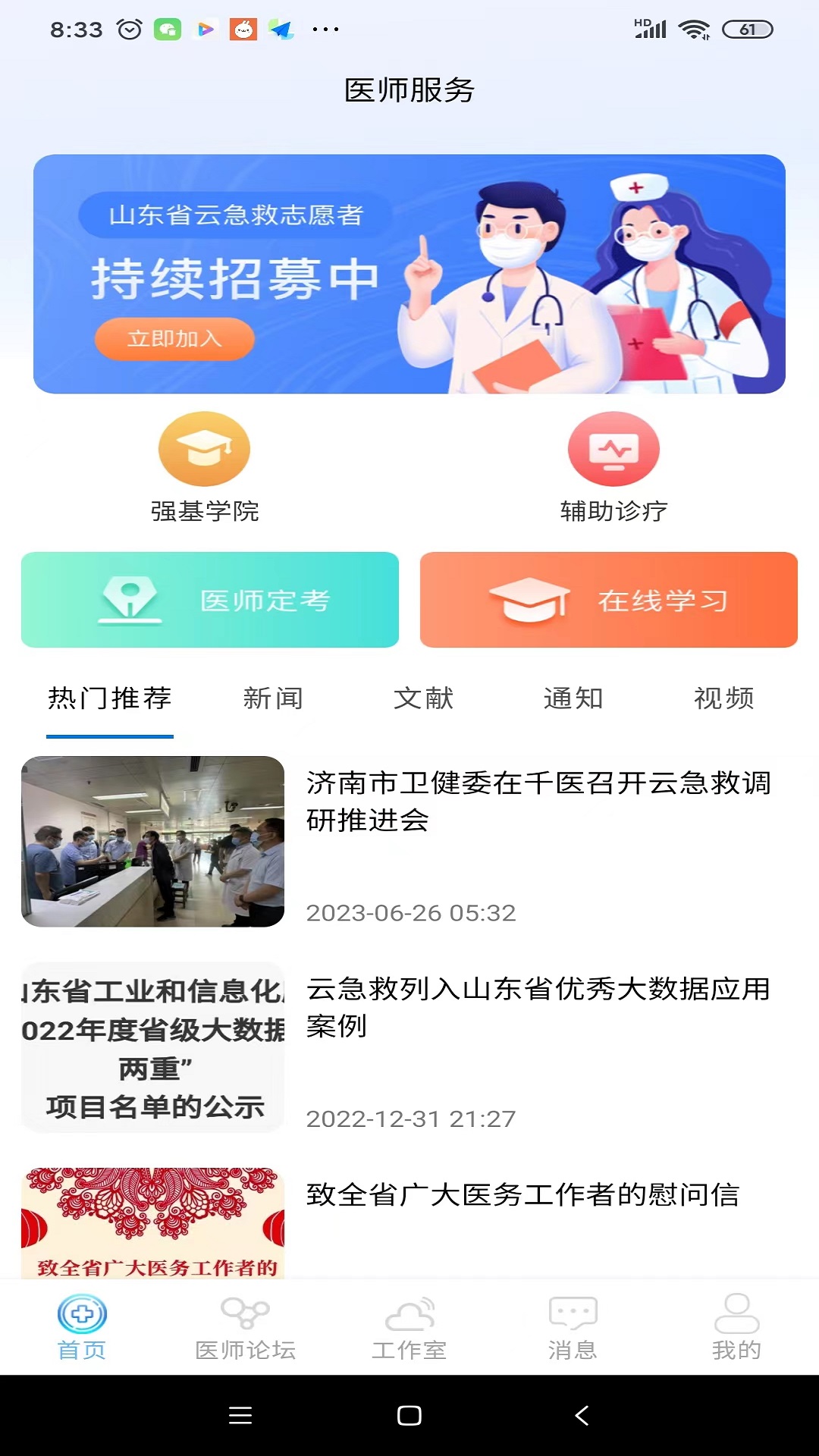Open 辅助诊疗
Viewport: 819px width, 1456px height.
click(613, 468)
